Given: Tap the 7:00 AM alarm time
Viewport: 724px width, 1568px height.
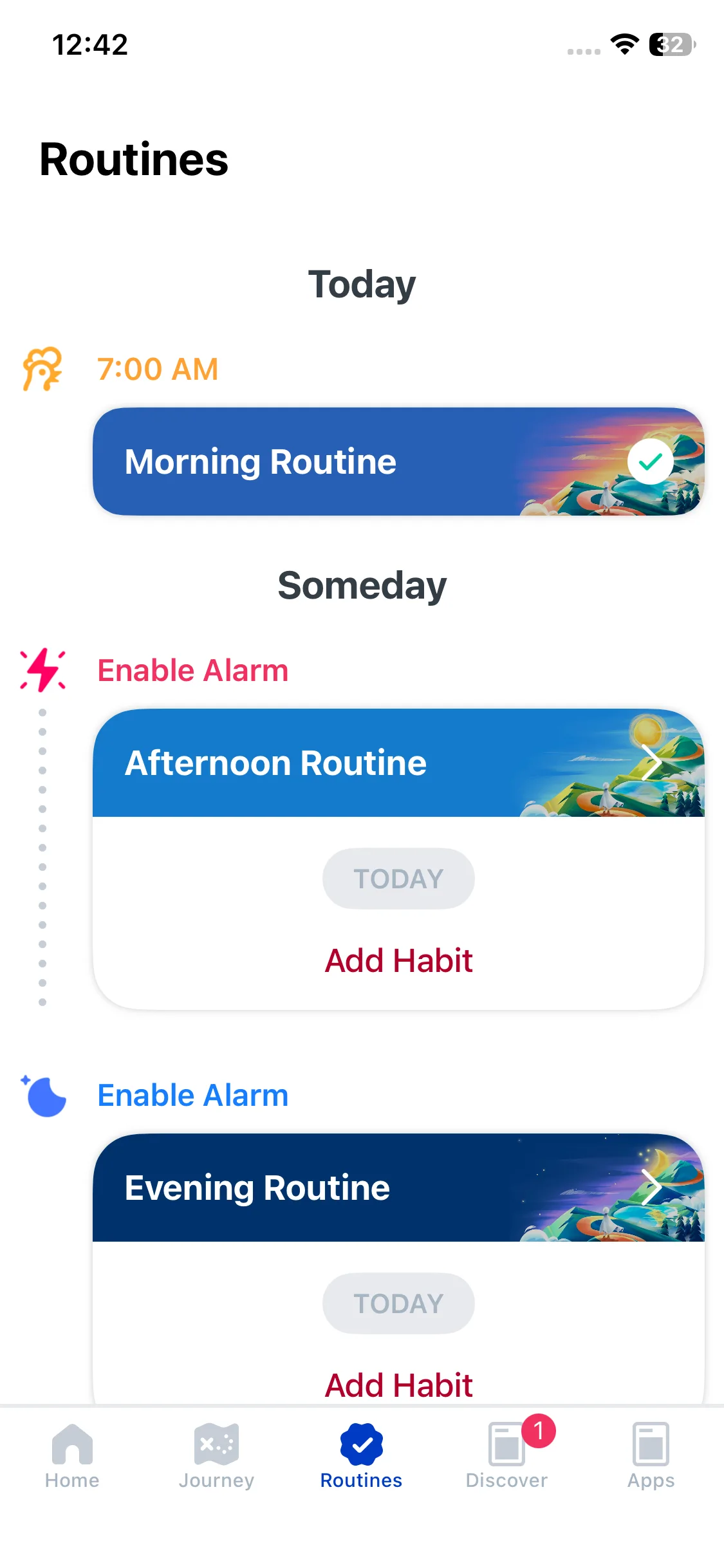Looking at the screenshot, I should [x=158, y=369].
